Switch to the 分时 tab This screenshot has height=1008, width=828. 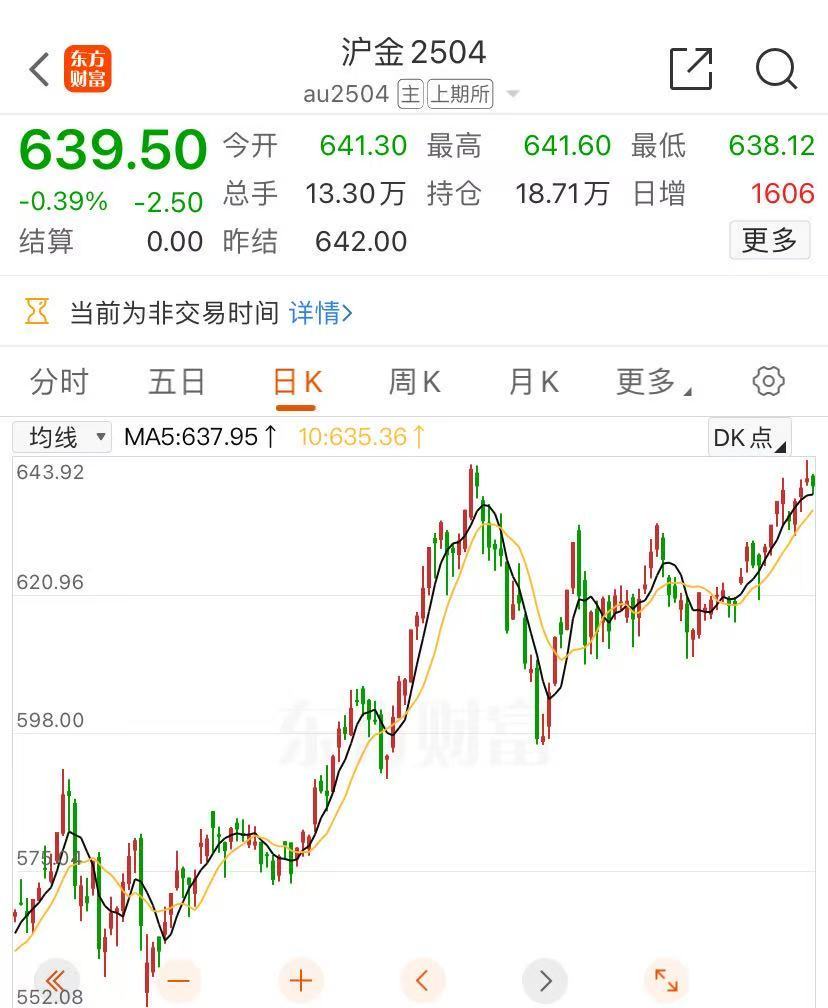[x=60, y=381]
